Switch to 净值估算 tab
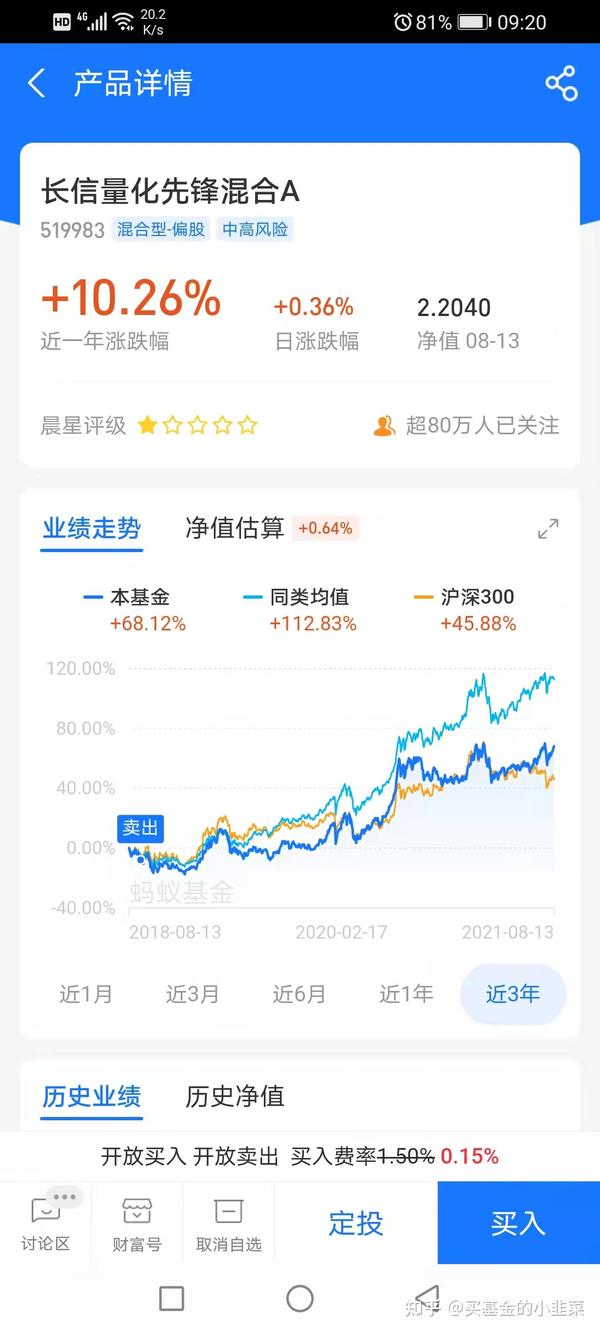Image resolution: width=600 pixels, height=1333 pixels. (235, 528)
